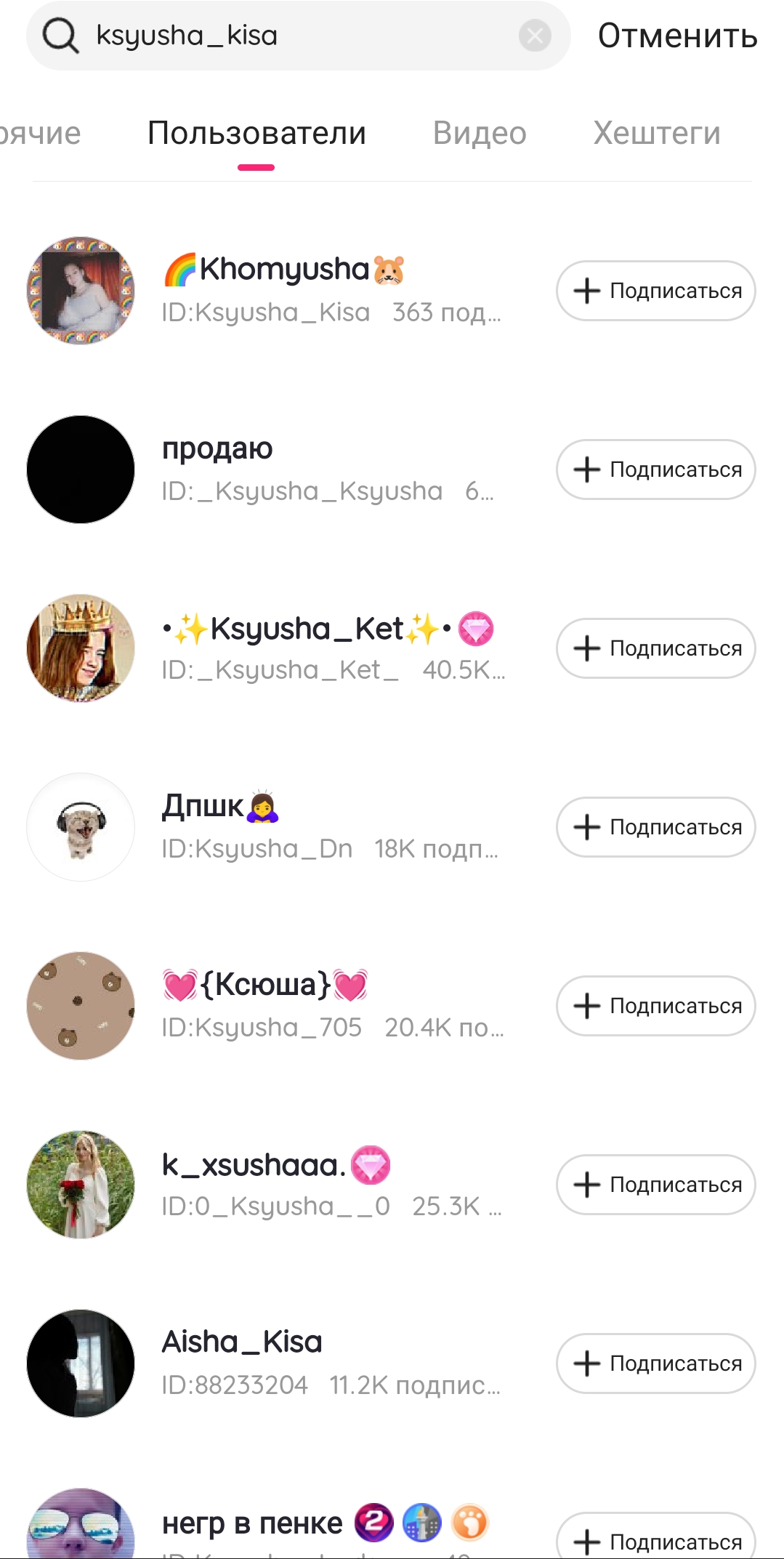This screenshot has width=784, height=1559.
Task: Subscribe to Дпшк account
Action: tap(655, 827)
